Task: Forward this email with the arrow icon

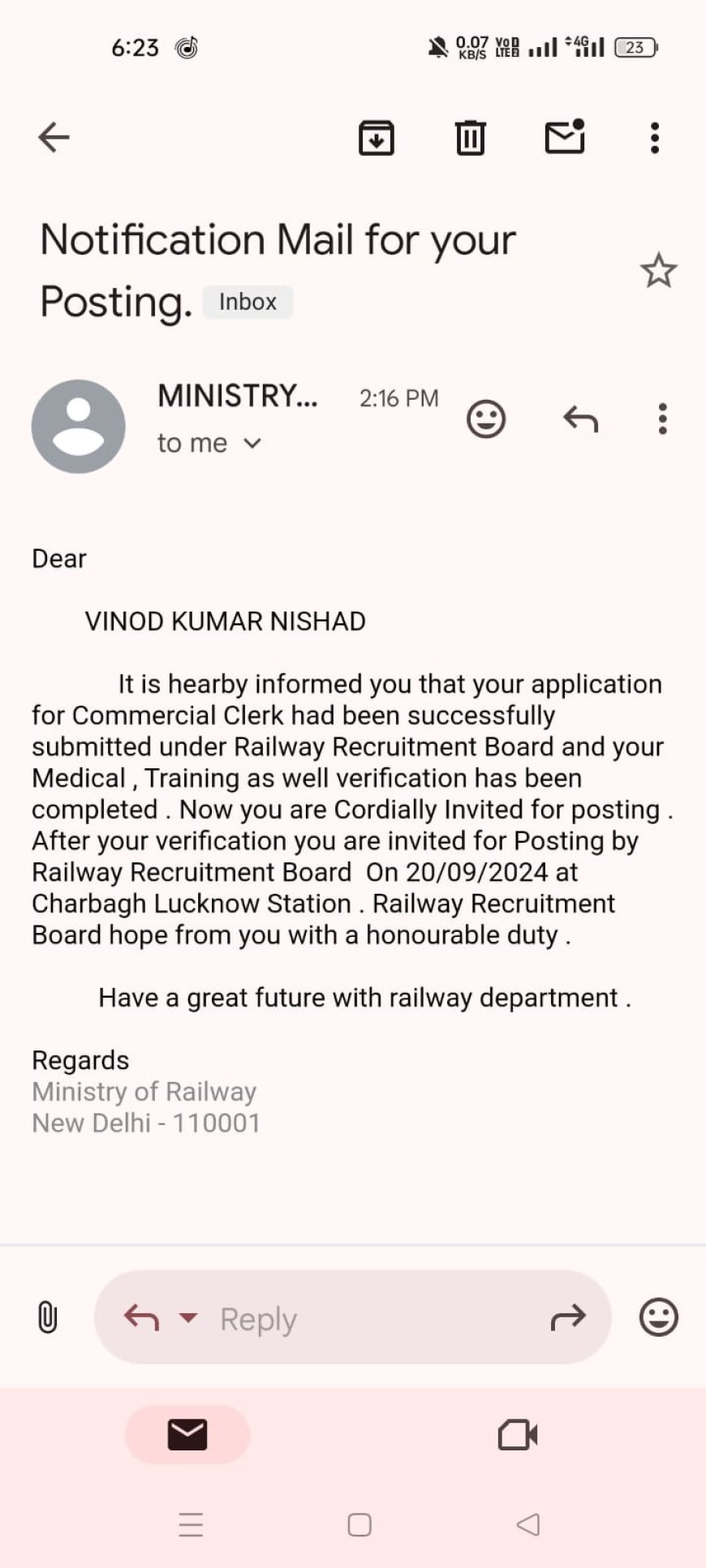Action: (x=568, y=1317)
